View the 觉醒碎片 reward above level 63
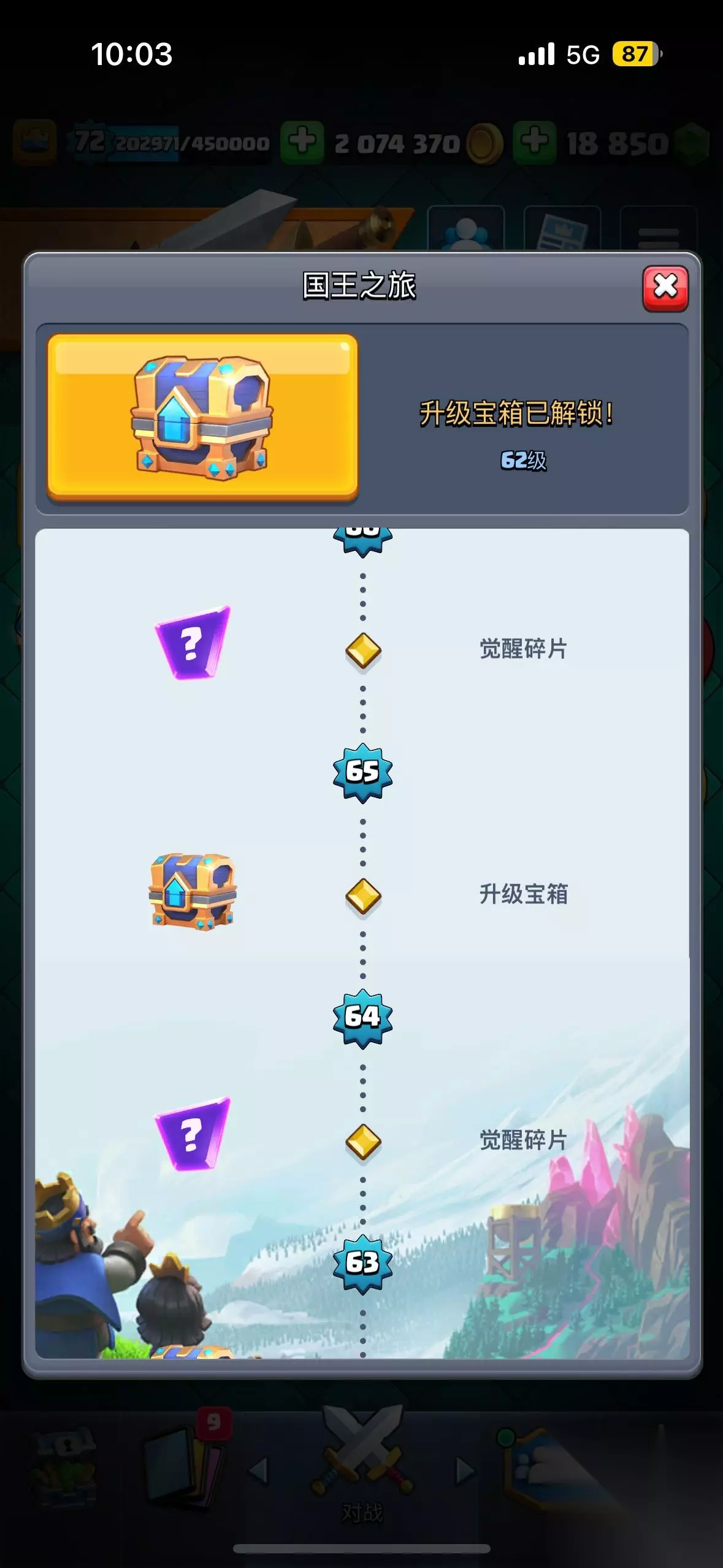 coord(193,1134)
